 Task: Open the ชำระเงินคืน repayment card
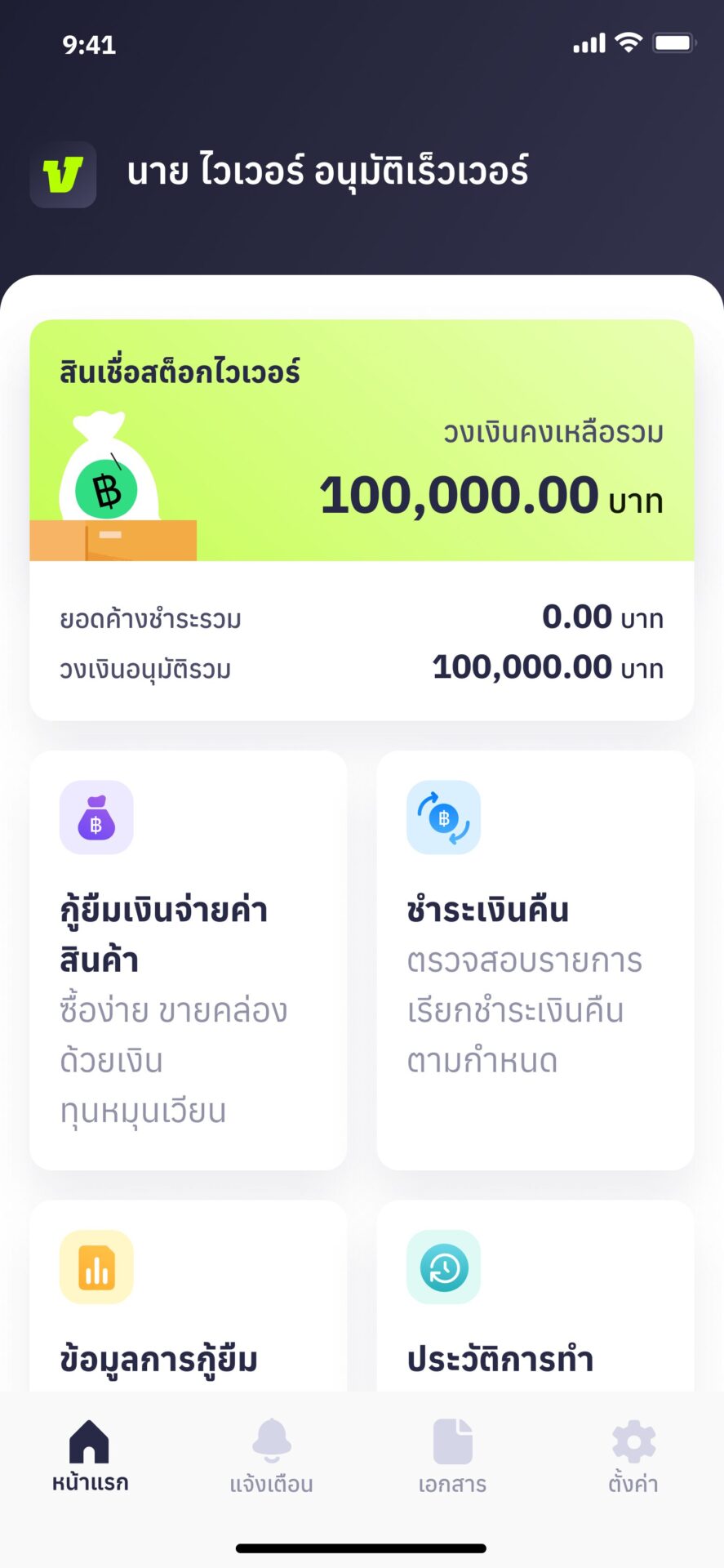point(535,960)
